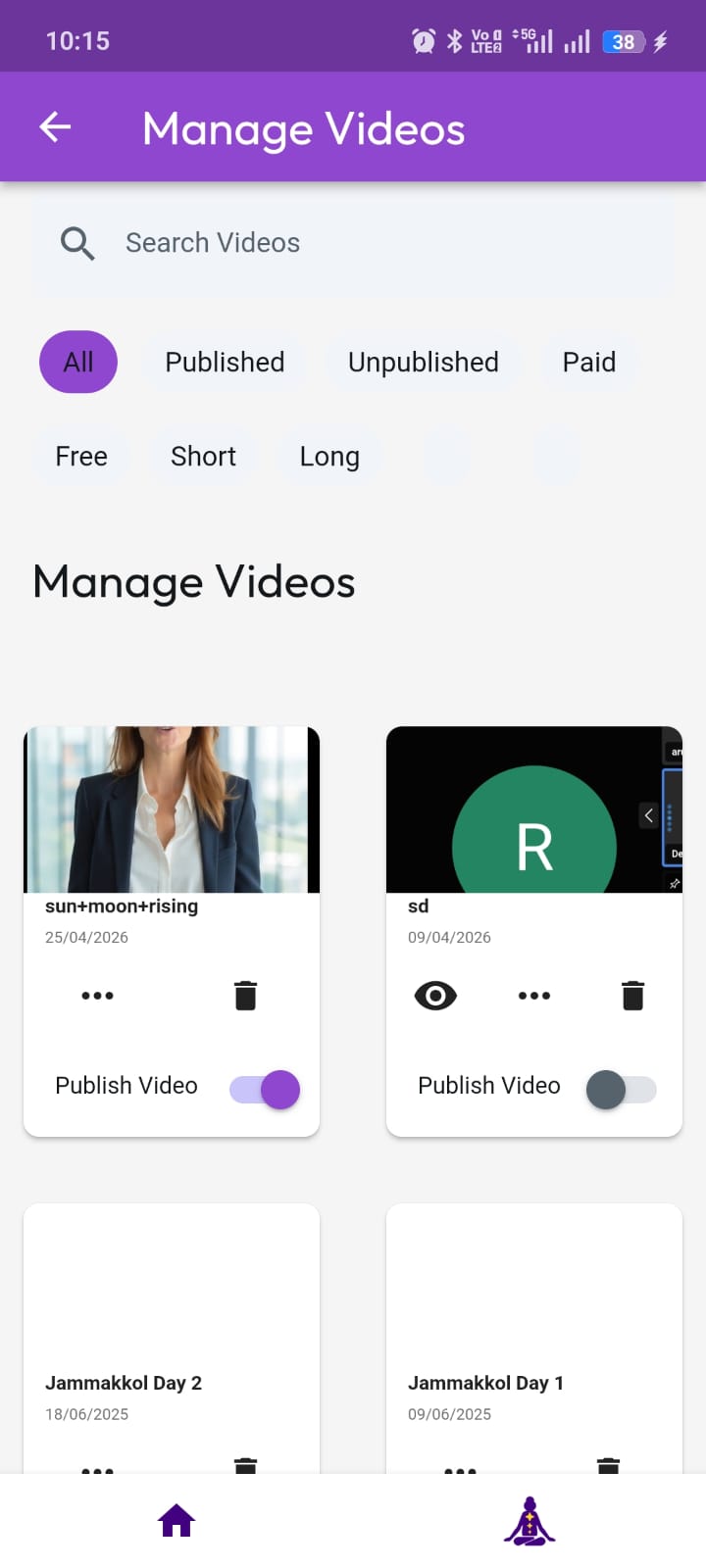Open the three-dot menu on sd video
The image size is (706, 1568).
[x=533, y=995]
